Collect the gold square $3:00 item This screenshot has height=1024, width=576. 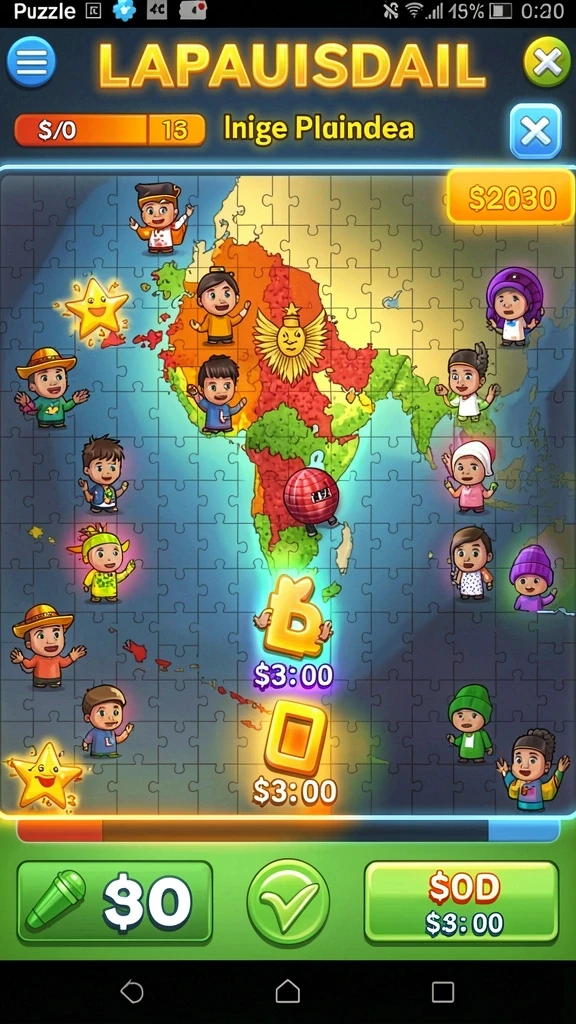(296, 737)
